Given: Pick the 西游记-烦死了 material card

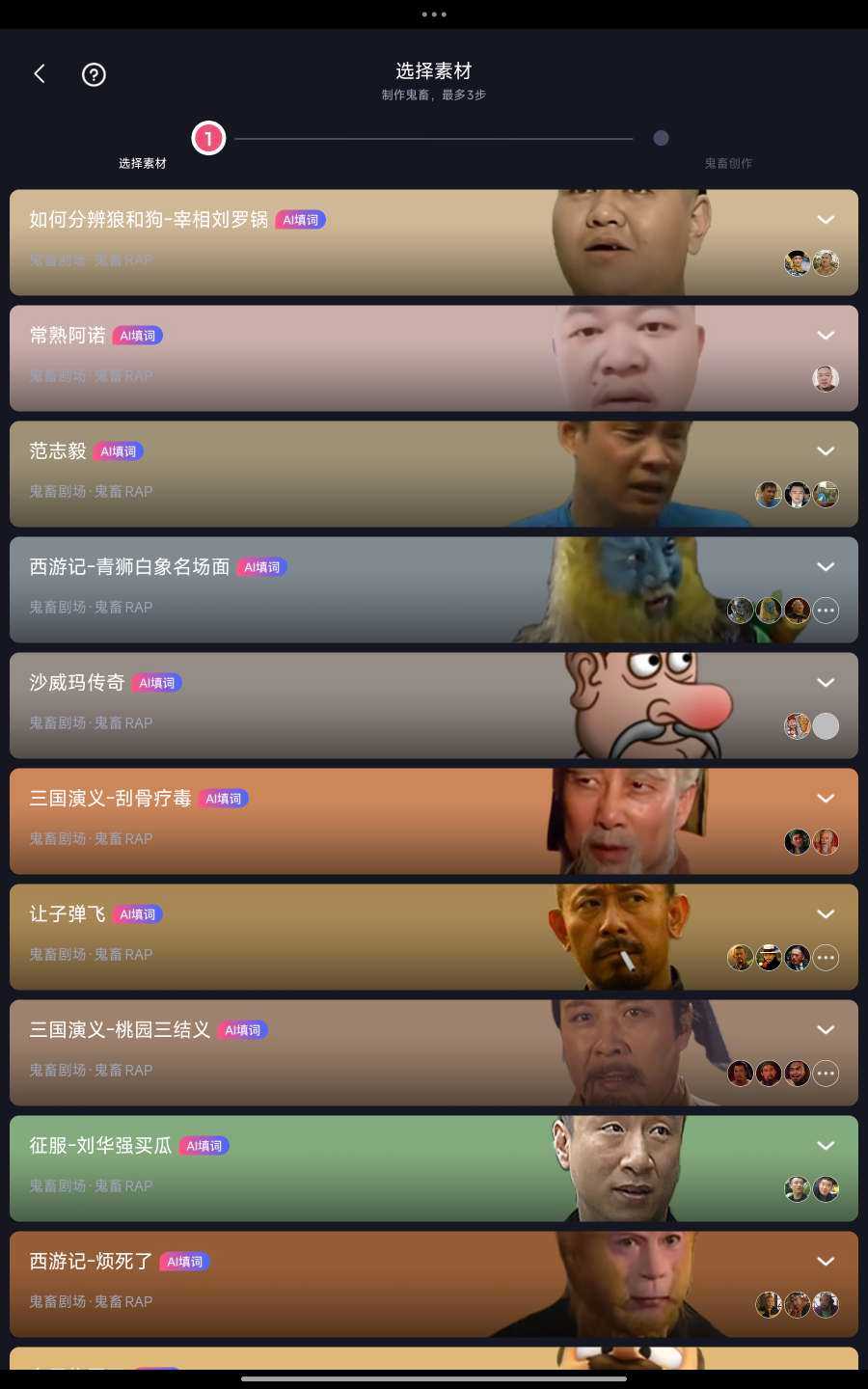Looking at the screenshot, I should (x=289, y=1285).
